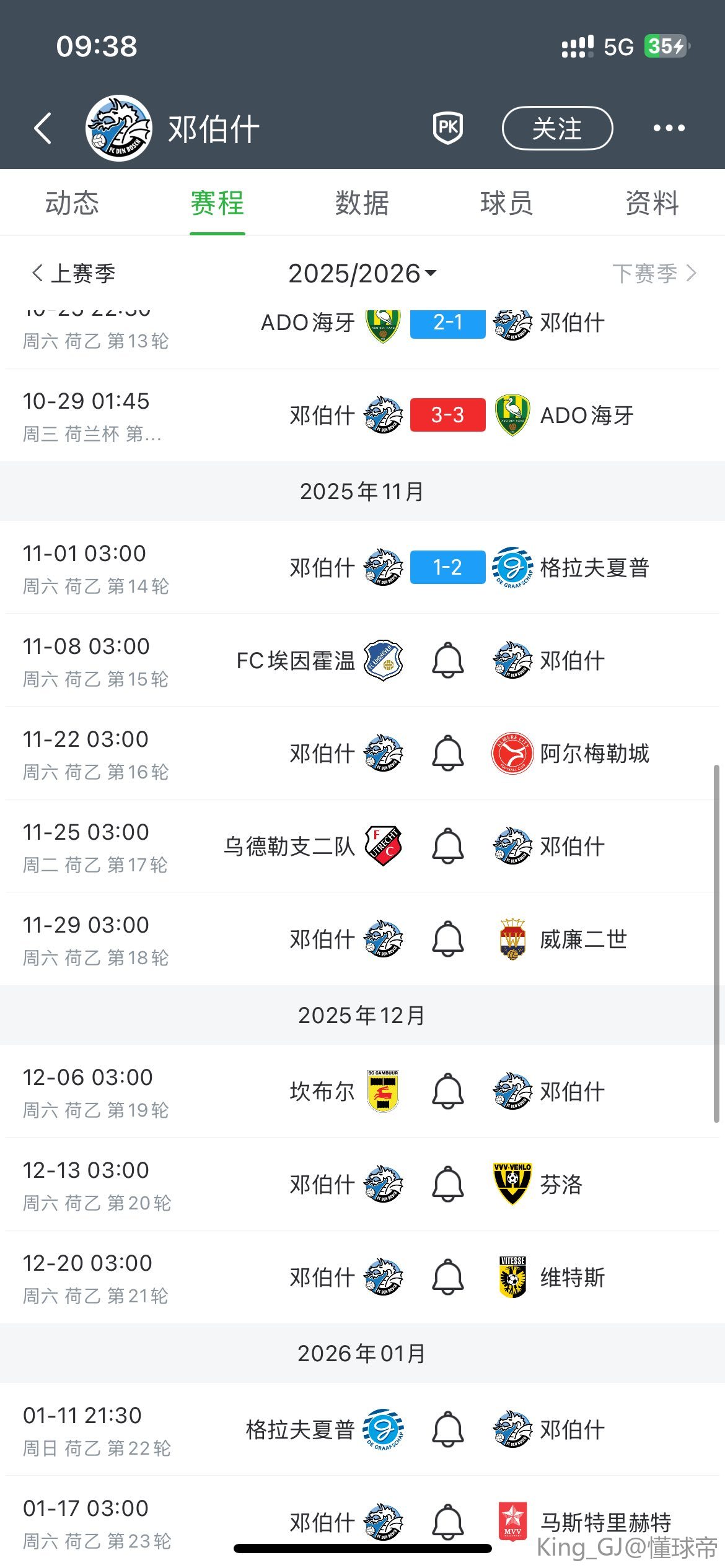Switch to the 动态 tab
Viewport: 725px width, 1568px height.
[72, 203]
